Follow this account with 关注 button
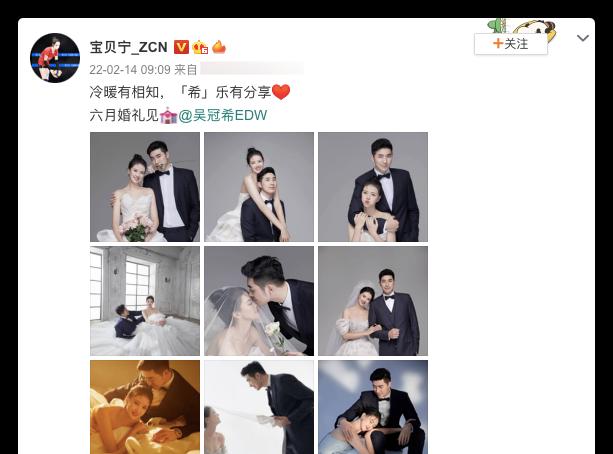The image size is (613, 454). pos(510,44)
